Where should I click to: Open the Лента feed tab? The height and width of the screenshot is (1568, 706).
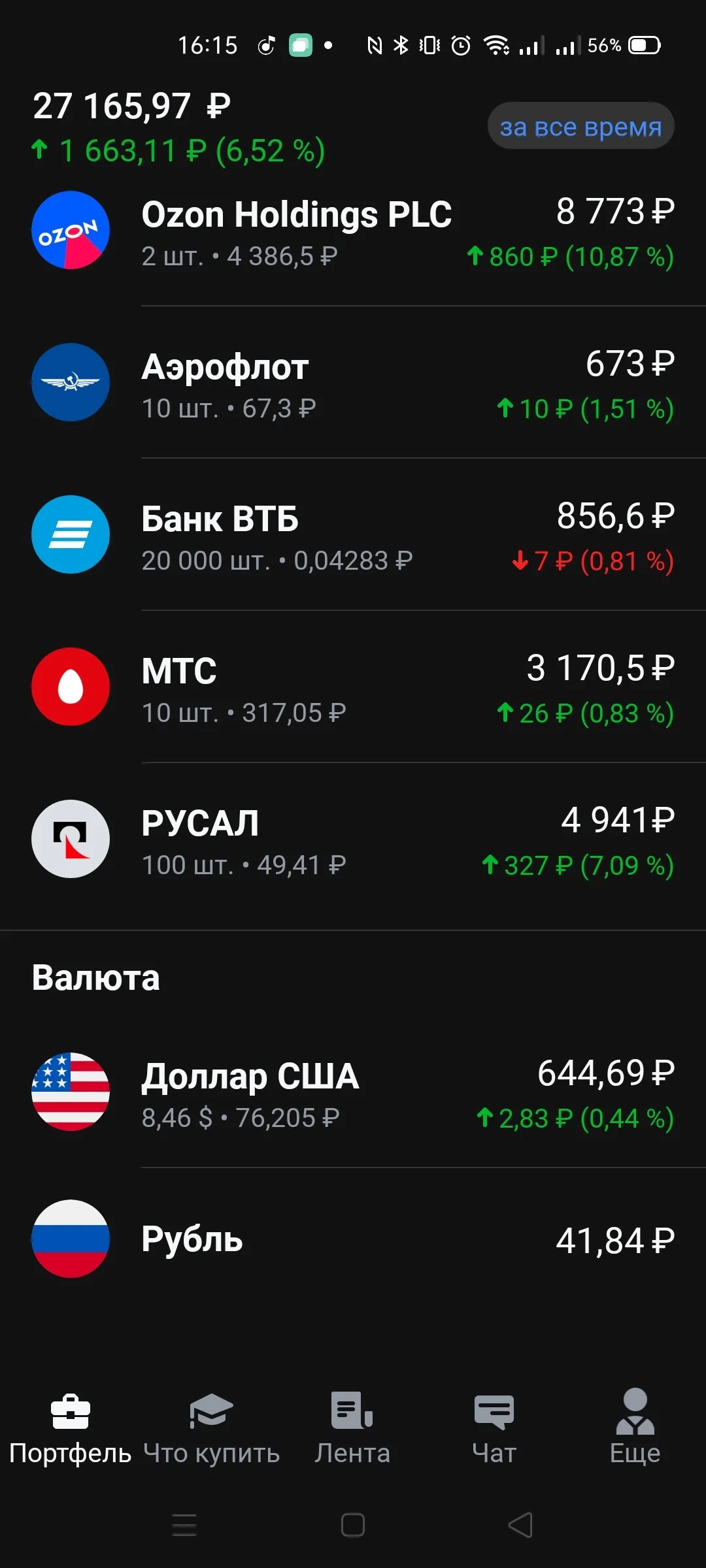[x=353, y=1428]
